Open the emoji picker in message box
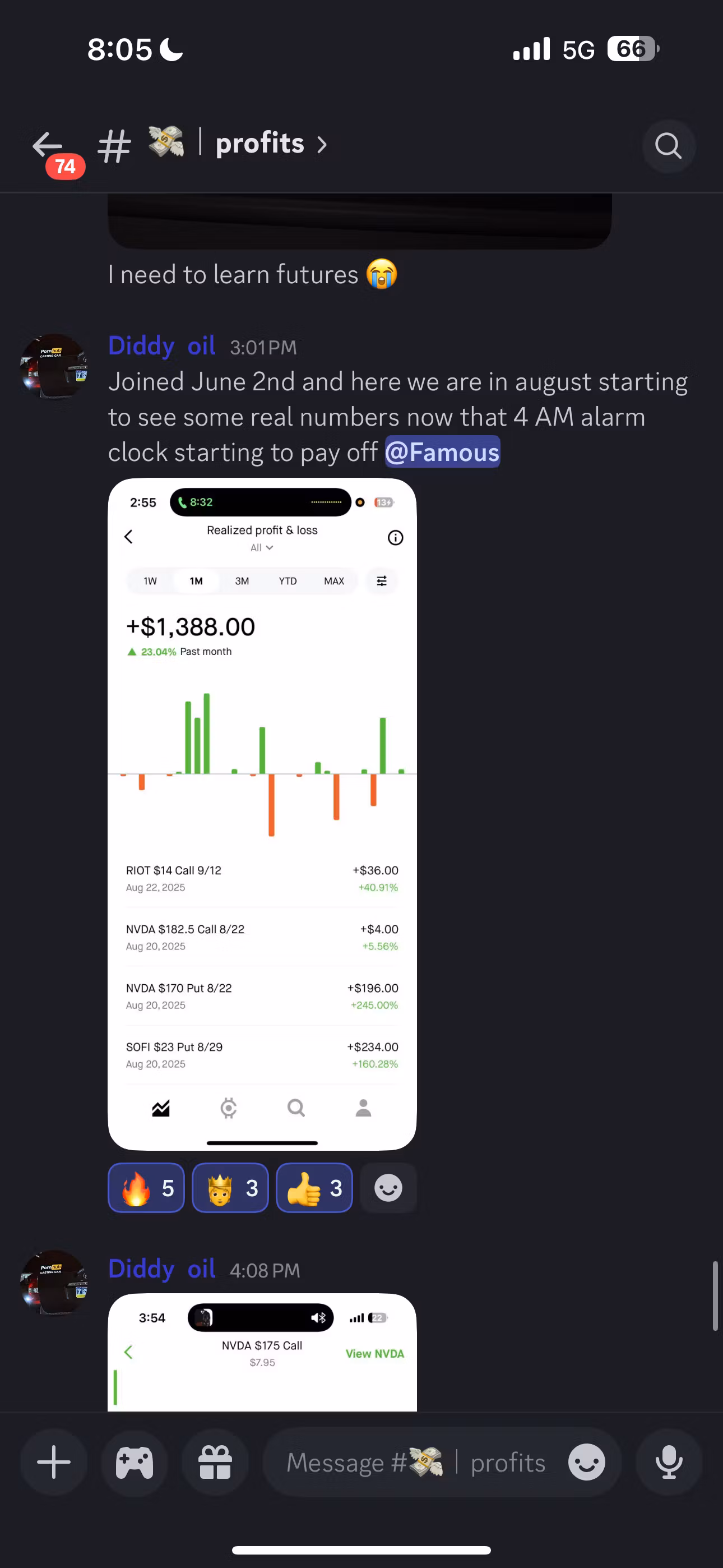The image size is (723, 1568). tap(586, 1462)
